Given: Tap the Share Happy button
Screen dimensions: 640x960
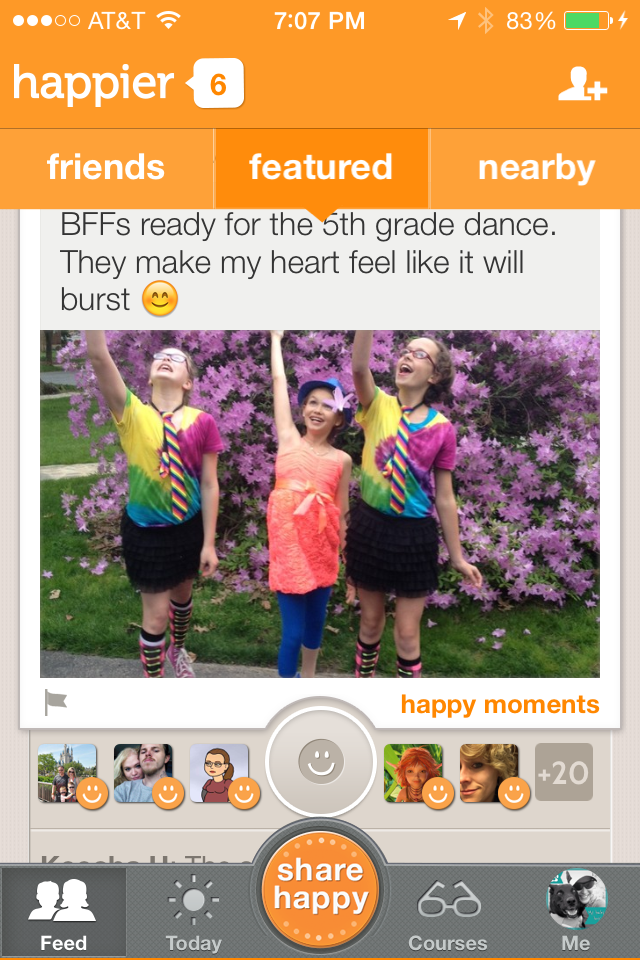Looking at the screenshot, I should click(320, 885).
